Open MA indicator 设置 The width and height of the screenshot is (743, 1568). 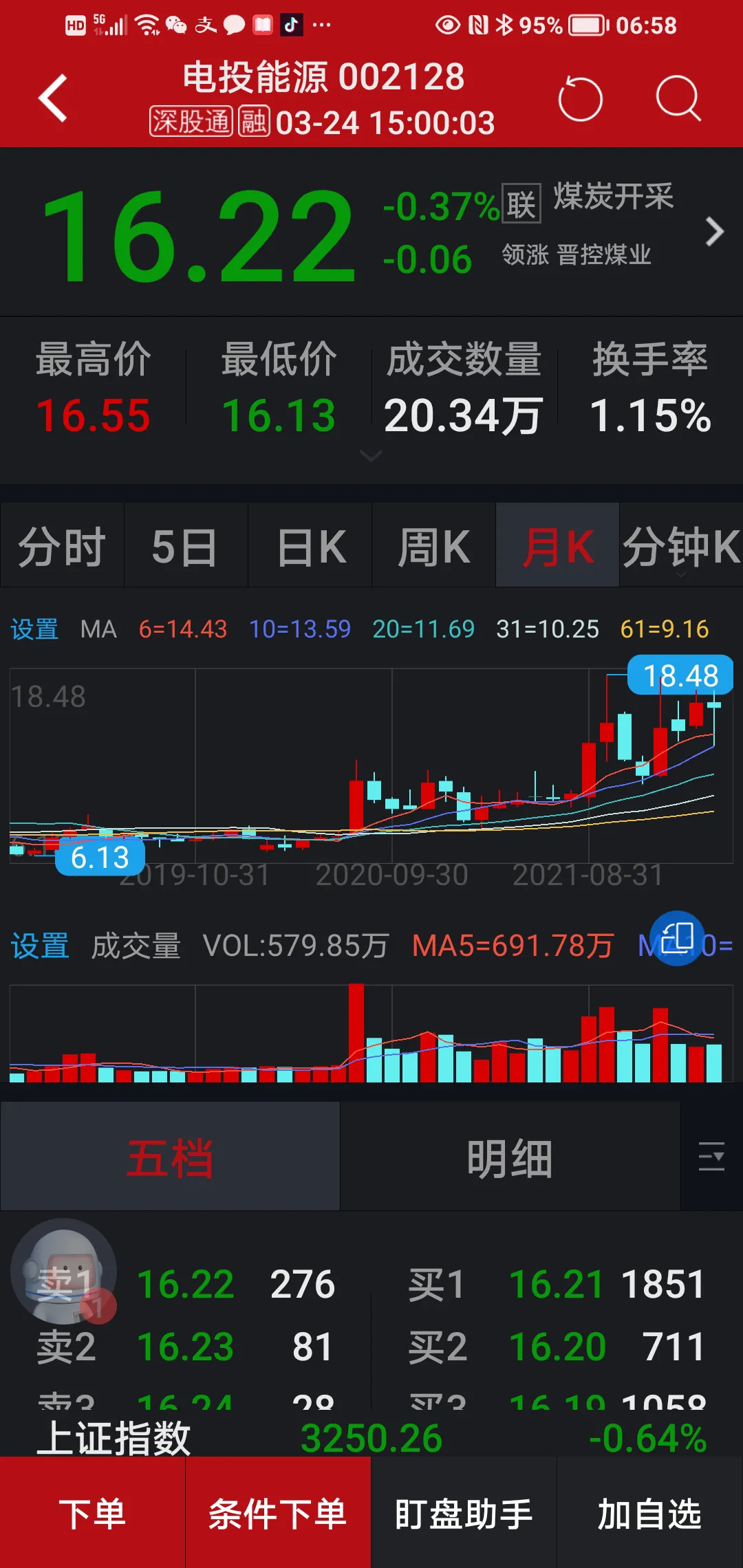pyautogui.click(x=34, y=629)
